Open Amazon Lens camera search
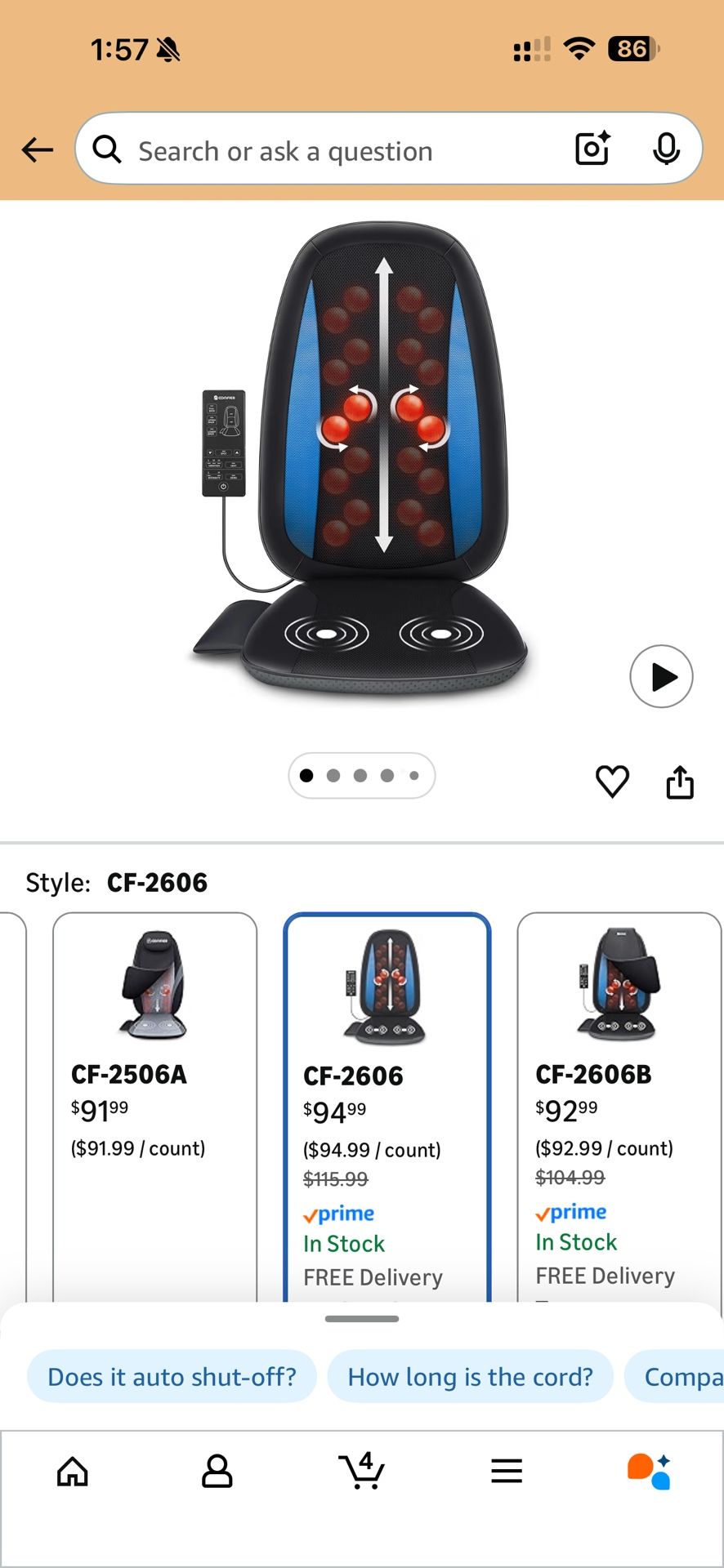Viewport: 724px width, 1568px height. (591, 149)
